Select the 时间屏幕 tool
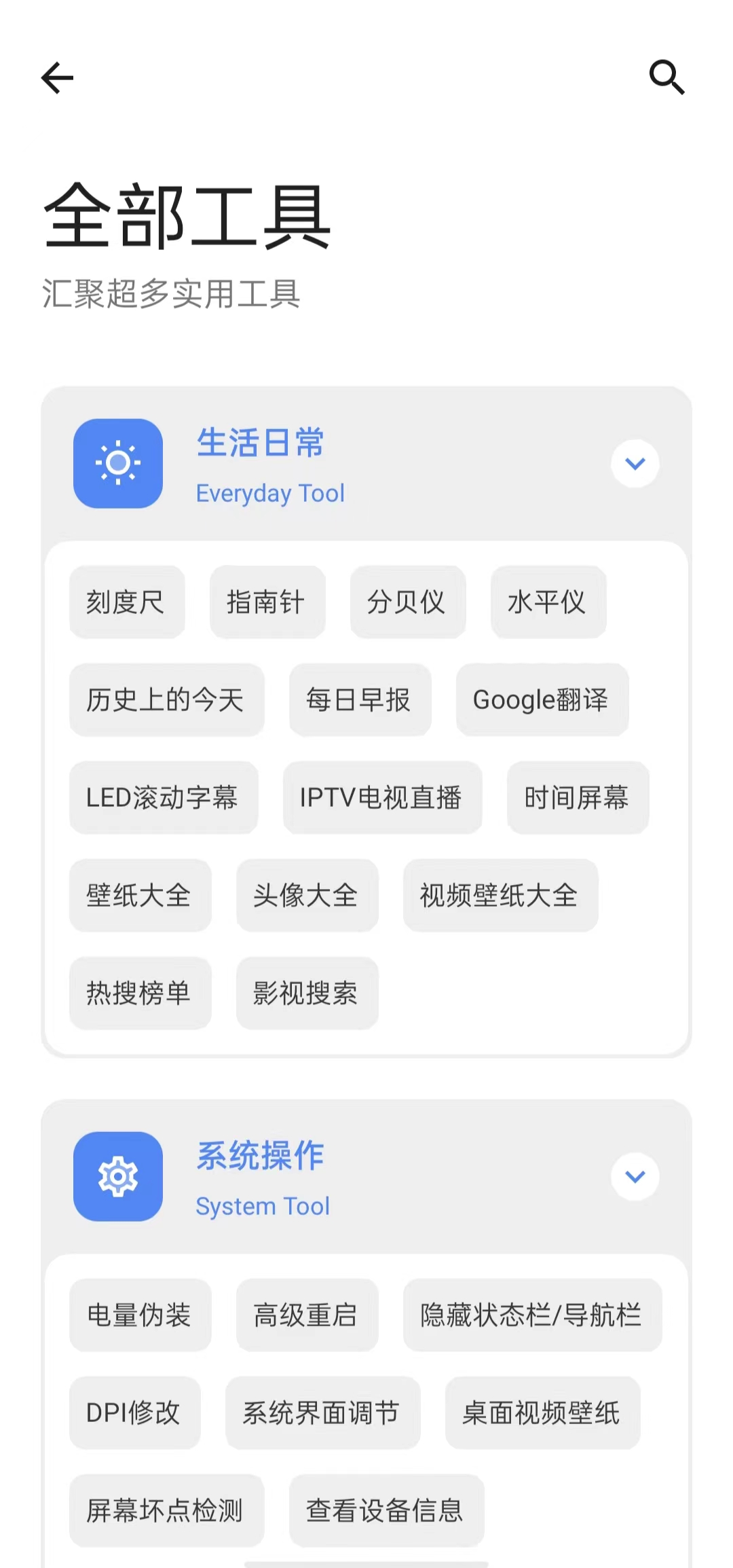Screen dimensions: 733x1568 click(x=578, y=798)
